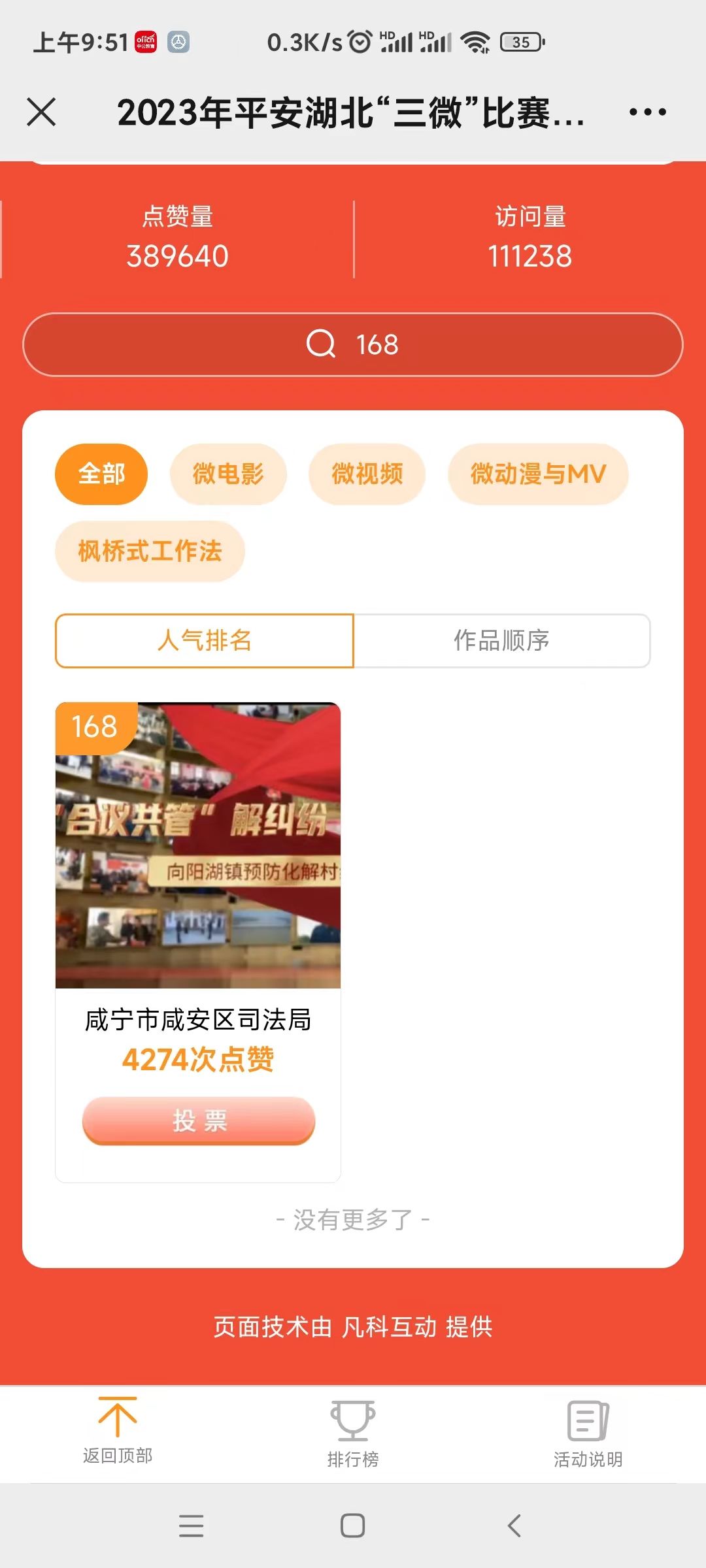Switch to the 人气排名 sort tab

pyautogui.click(x=205, y=640)
